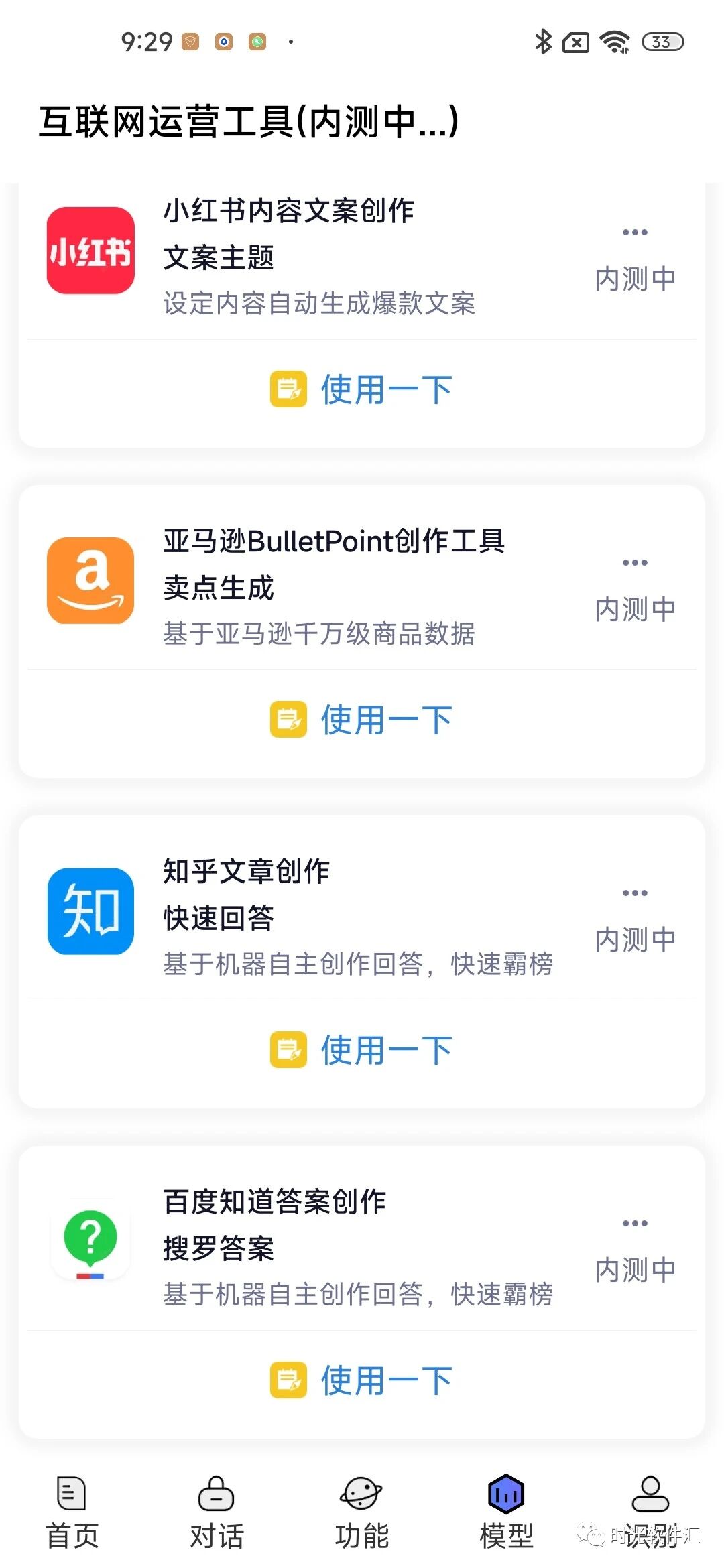This screenshot has width=724, height=1568.
Task: Open the three-dot menu for 小红书内容文案创作
Action: point(635,232)
